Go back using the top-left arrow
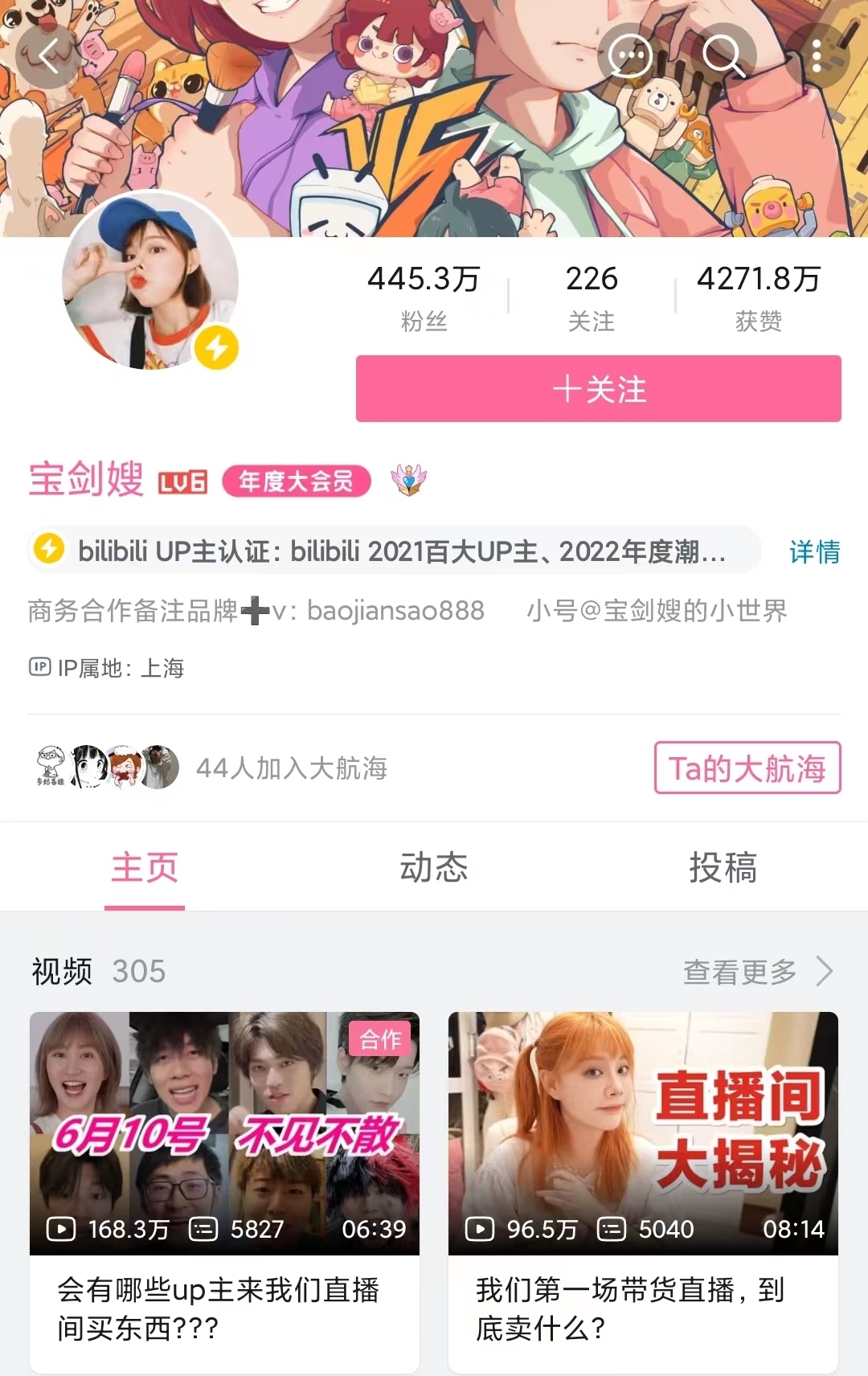 coord(48,55)
